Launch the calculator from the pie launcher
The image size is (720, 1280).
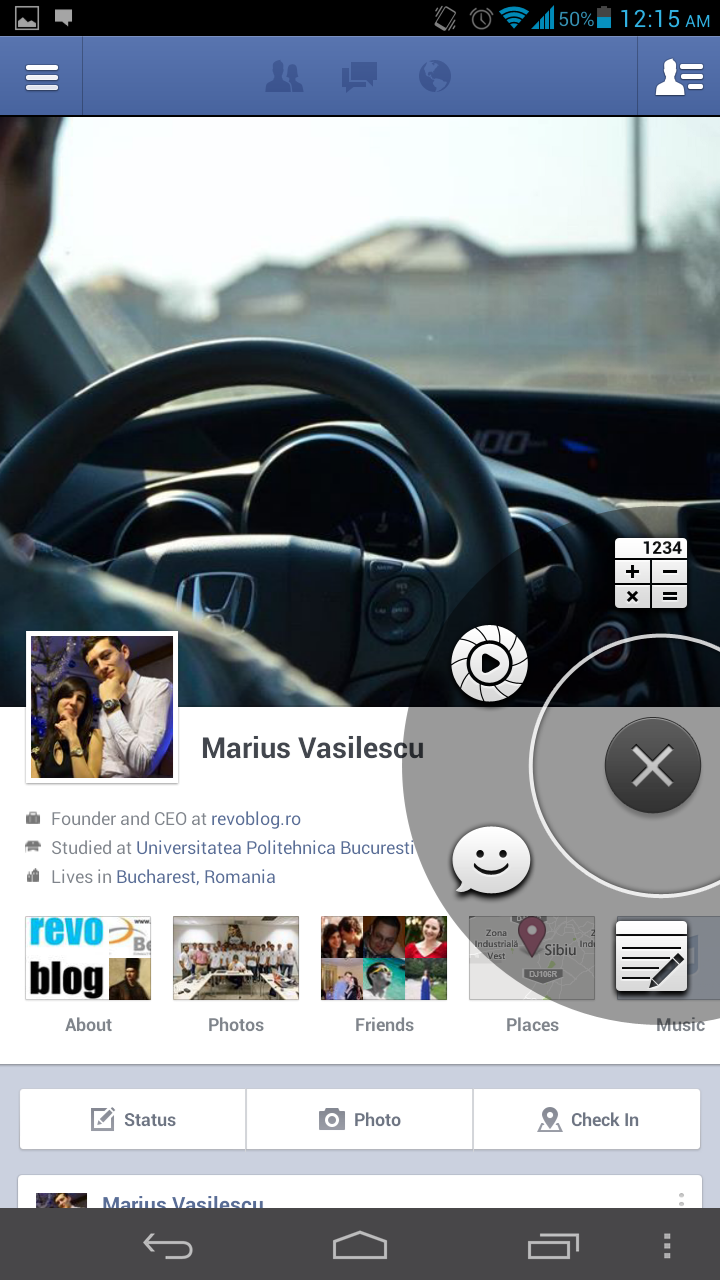(651, 573)
